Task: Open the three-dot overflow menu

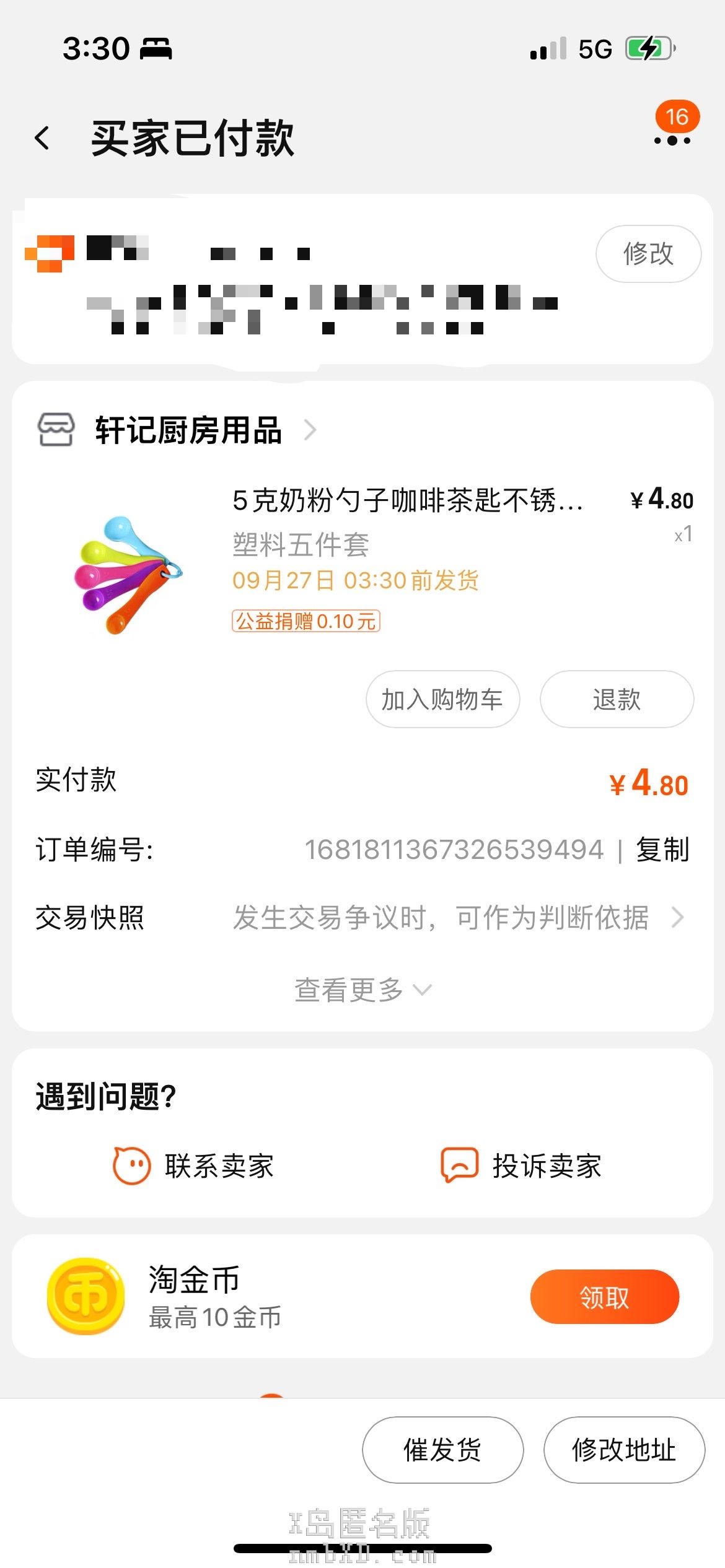Action: click(672, 140)
